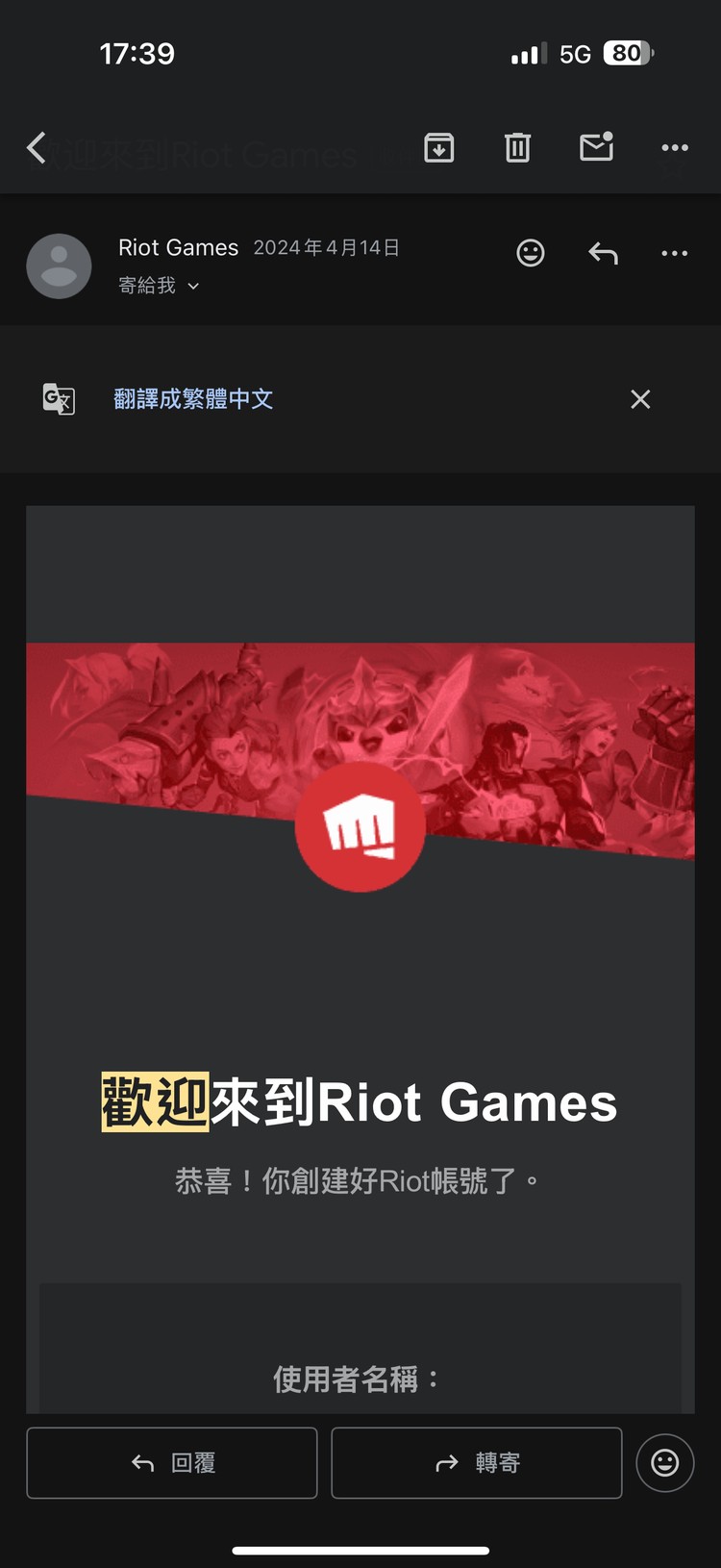Open the top toolbar overflow menu
The width and height of the screenshot is (721, 1568).
675,148
